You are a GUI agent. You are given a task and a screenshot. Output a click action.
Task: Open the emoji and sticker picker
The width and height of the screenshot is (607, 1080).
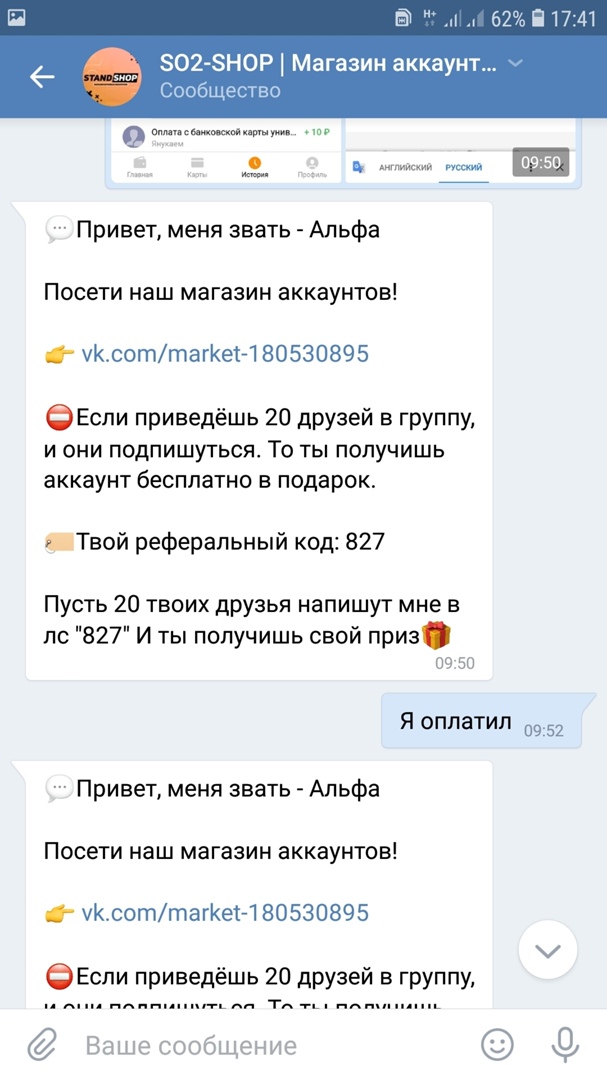point(497,1045)
